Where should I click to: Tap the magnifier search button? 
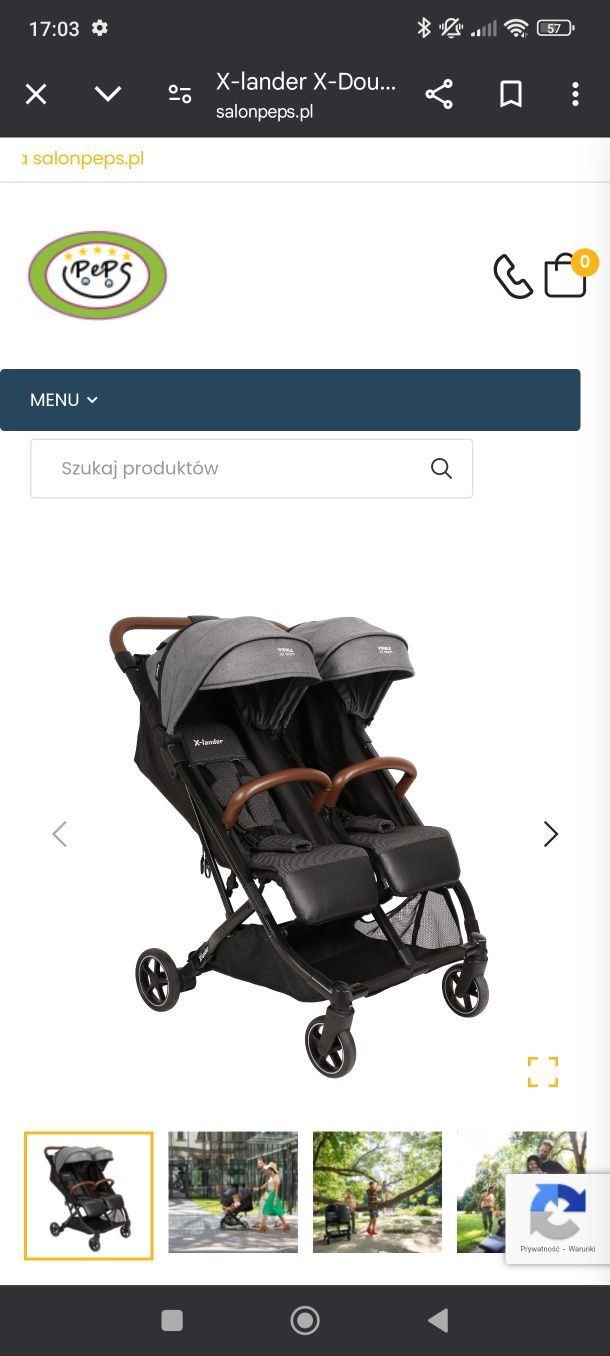tap(441, 468)
